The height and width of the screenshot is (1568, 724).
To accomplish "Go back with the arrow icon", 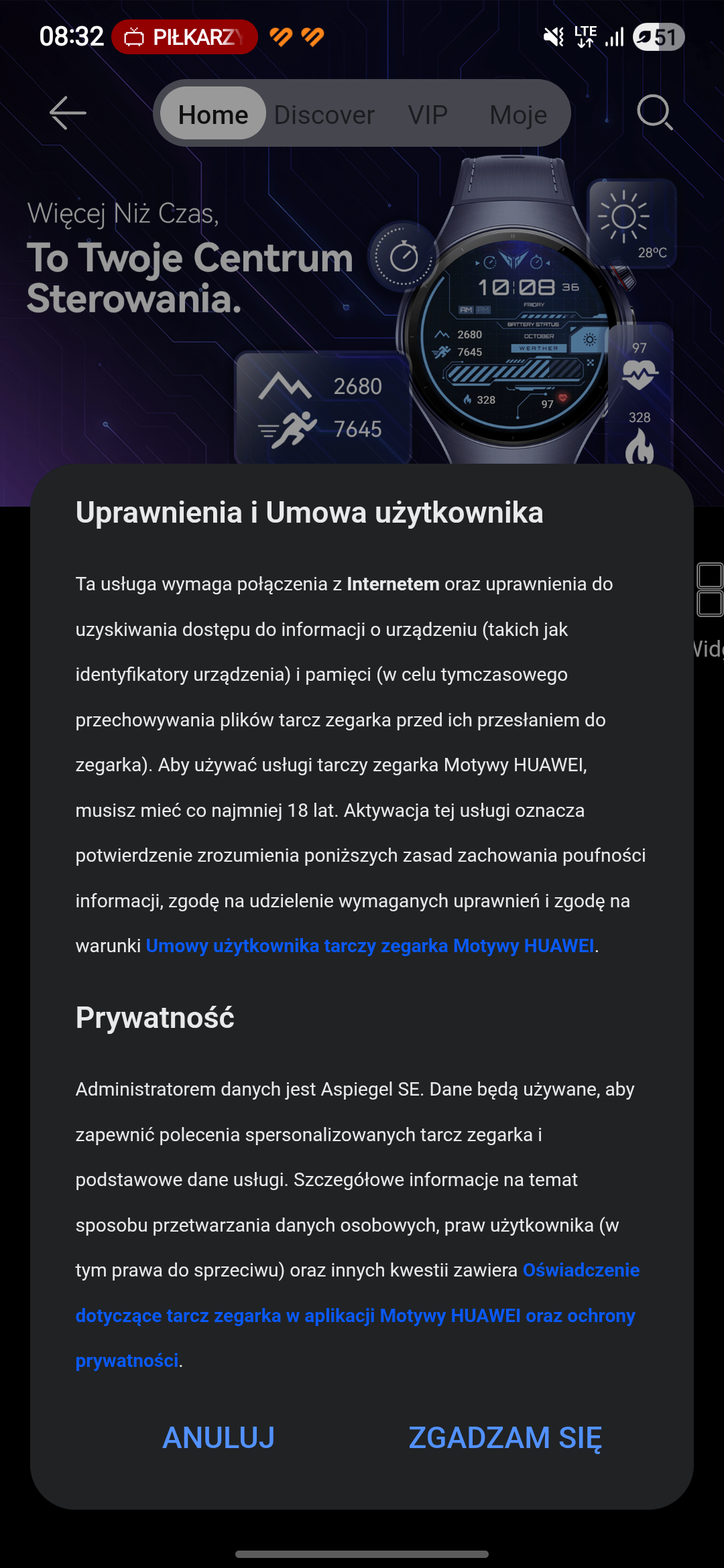I will 68,113.
